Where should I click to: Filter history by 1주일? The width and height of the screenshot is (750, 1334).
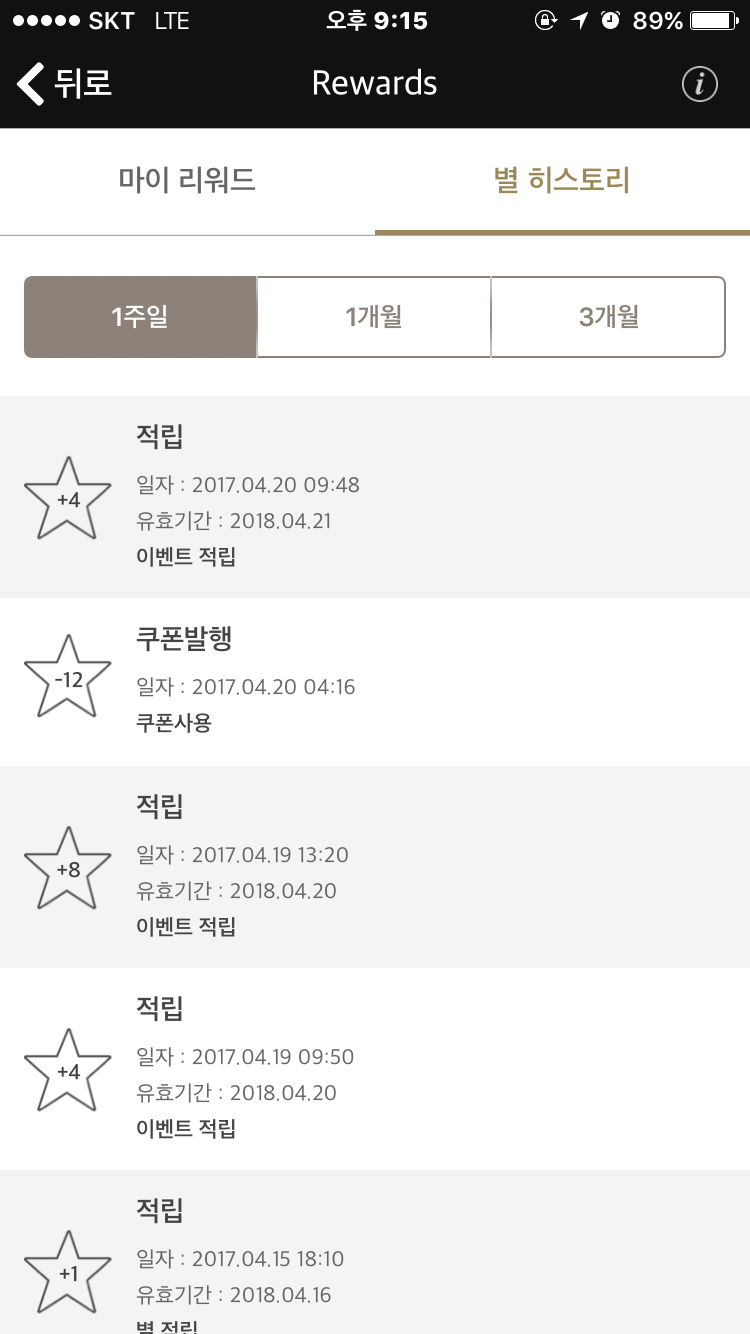[140, 317]
